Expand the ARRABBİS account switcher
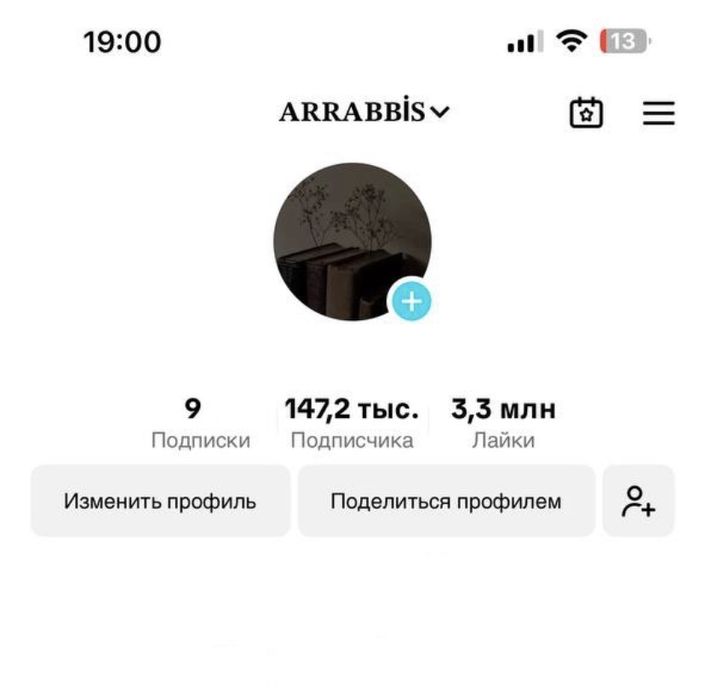705x699 pixels. click(x=365, y=112)
